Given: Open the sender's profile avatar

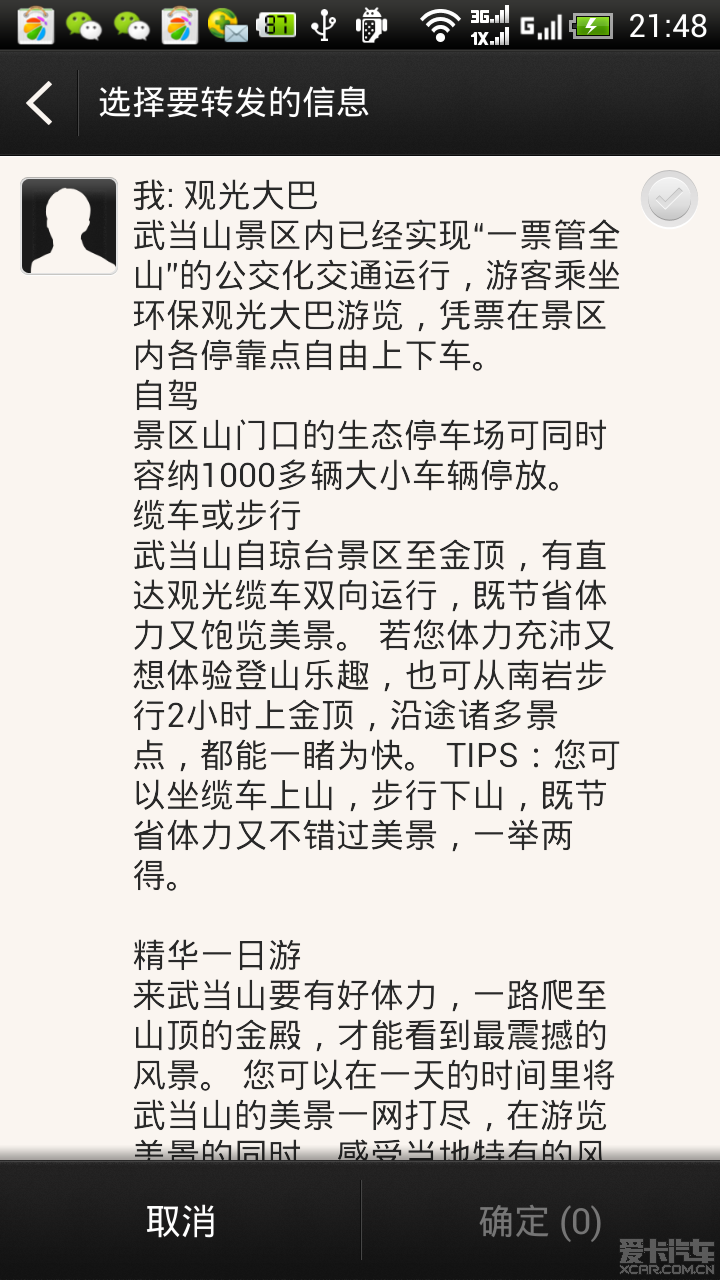Looking at the screenshot, I should coord(70,226).
